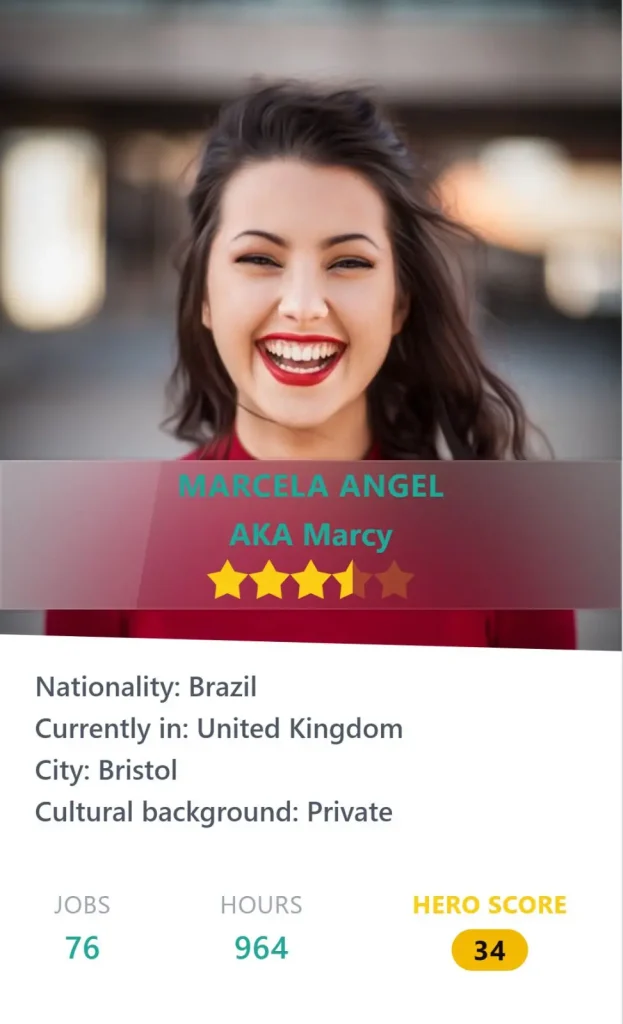The image size is (623, 1024).
Task: Tap the Hero Score 34 badge
Action: 489,950
